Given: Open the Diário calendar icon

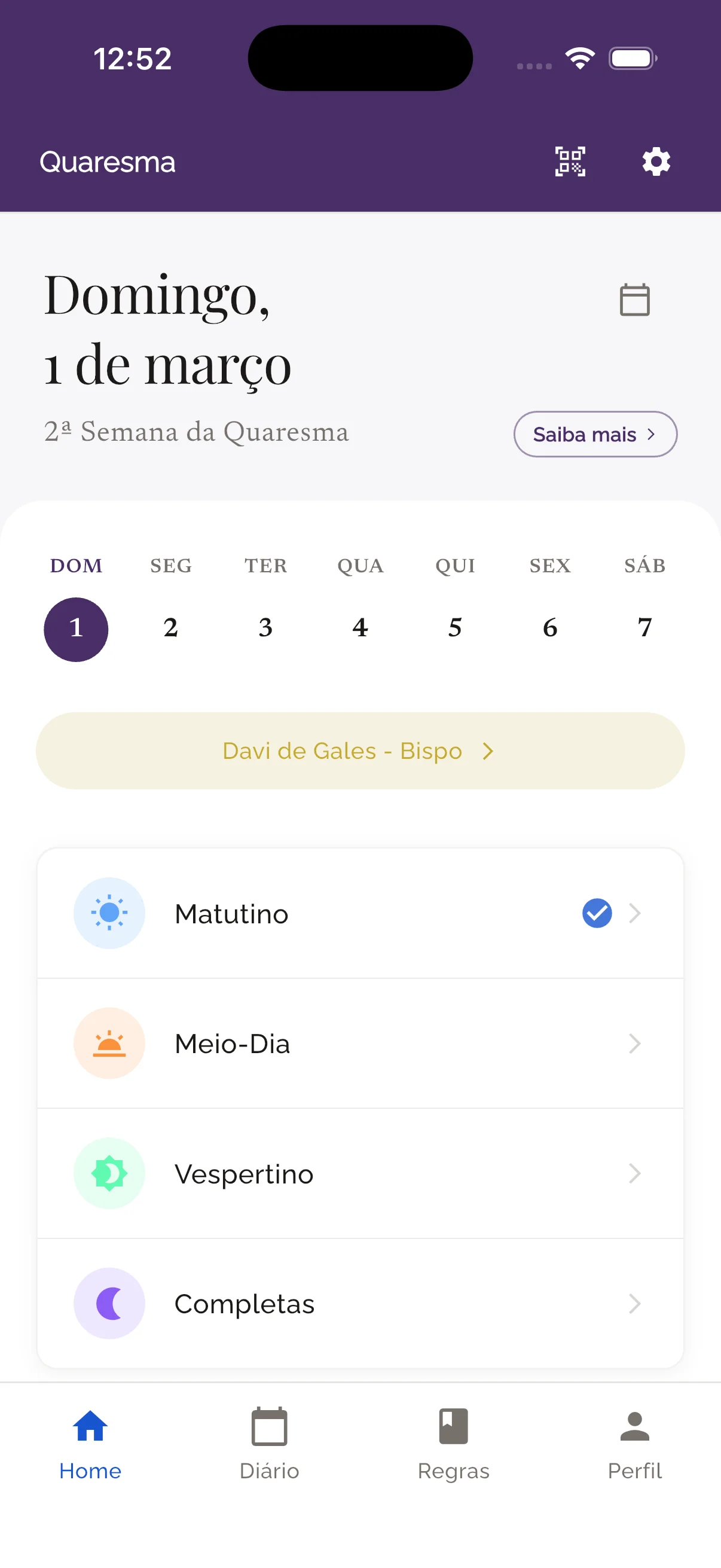Looking at the screenshot, I should [270, 1426].
